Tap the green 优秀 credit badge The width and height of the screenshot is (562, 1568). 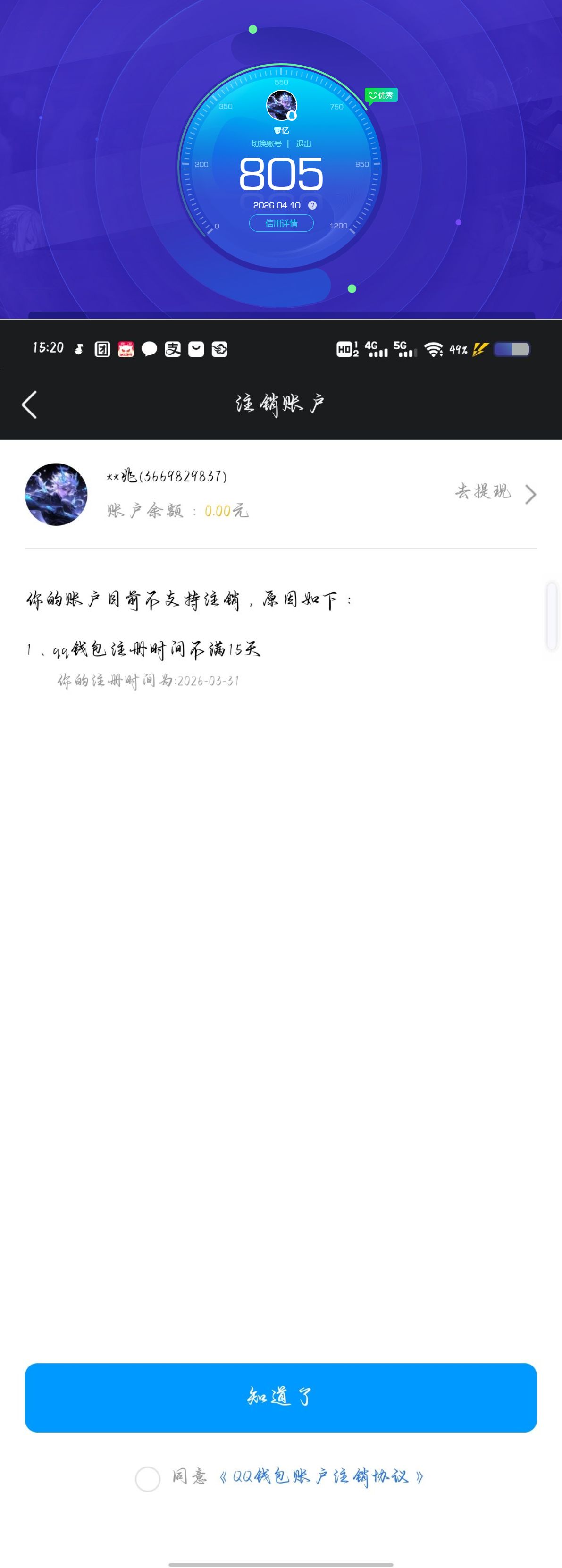(x=380, y=95)
